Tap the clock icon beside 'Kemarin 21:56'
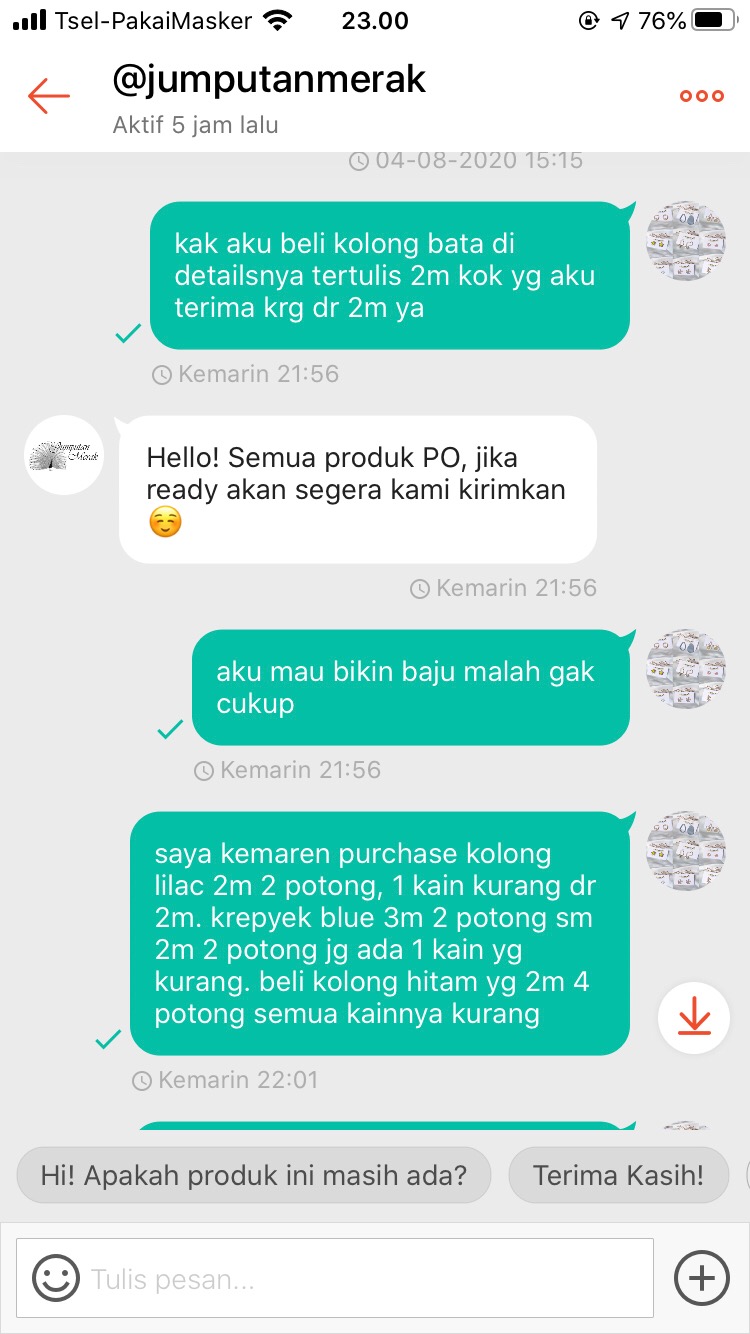Image resolution: width=750 pixels, height=1334 pixels. pos(162,374)
